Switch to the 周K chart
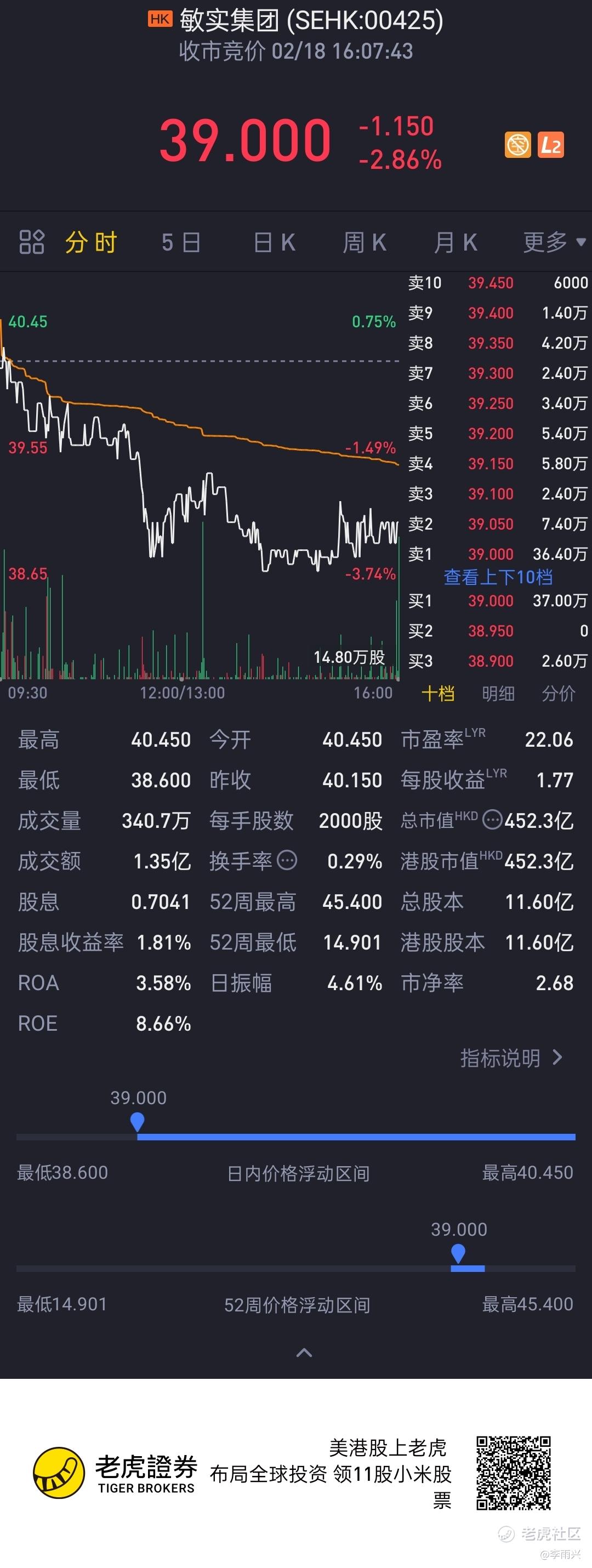 point(365,242)
